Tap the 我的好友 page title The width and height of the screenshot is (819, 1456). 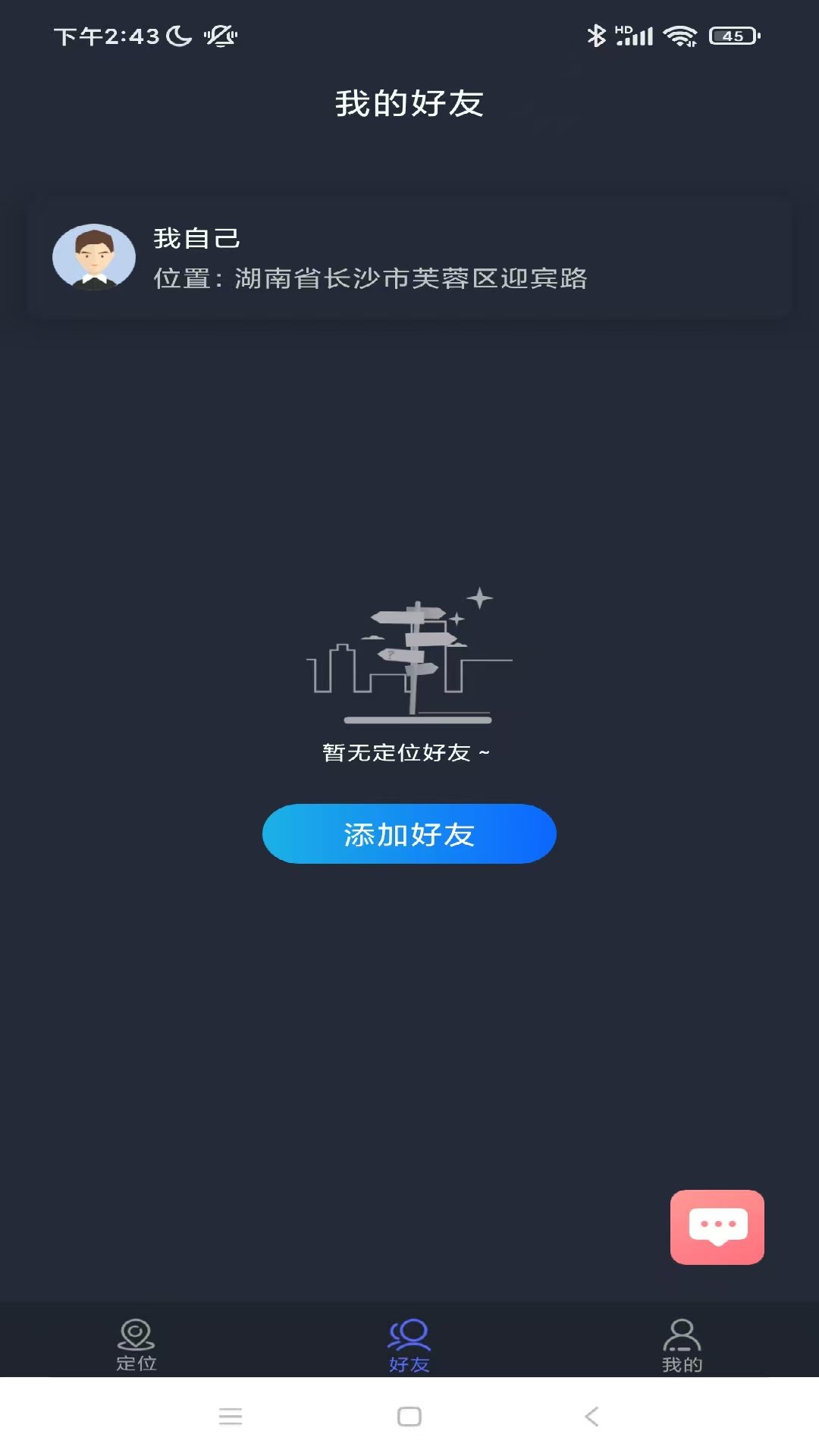pyautogui.click(x=409, y=103)
